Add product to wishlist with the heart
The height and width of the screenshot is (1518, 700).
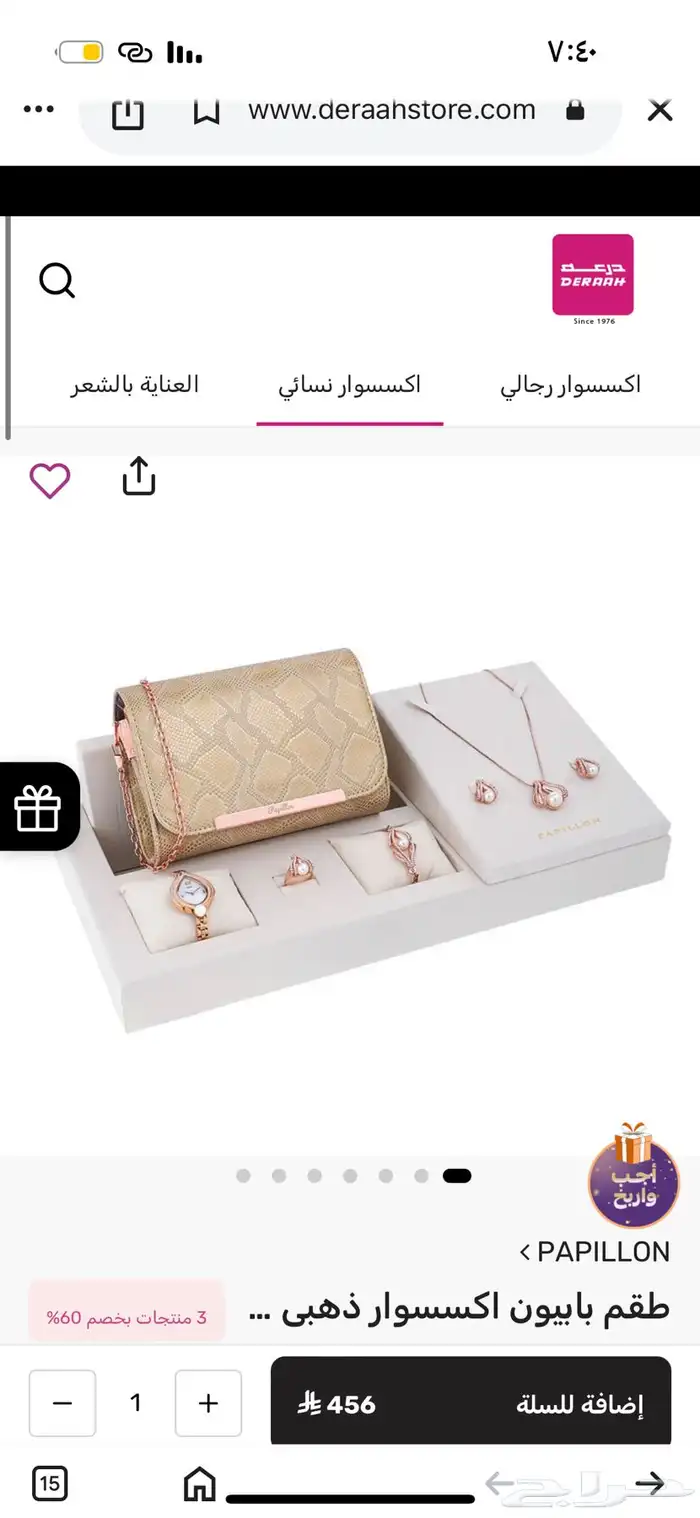click(49, 481)
